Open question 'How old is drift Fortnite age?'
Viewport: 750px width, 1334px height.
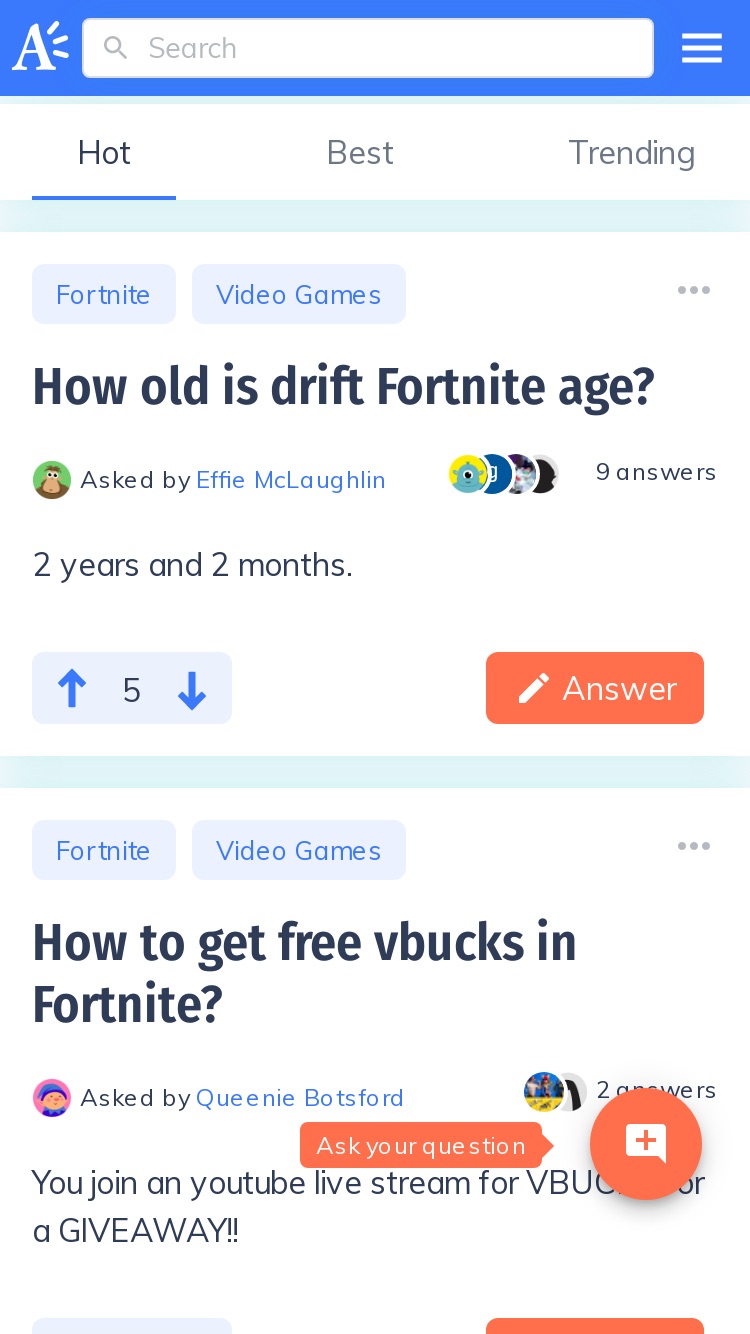point(343,387)
